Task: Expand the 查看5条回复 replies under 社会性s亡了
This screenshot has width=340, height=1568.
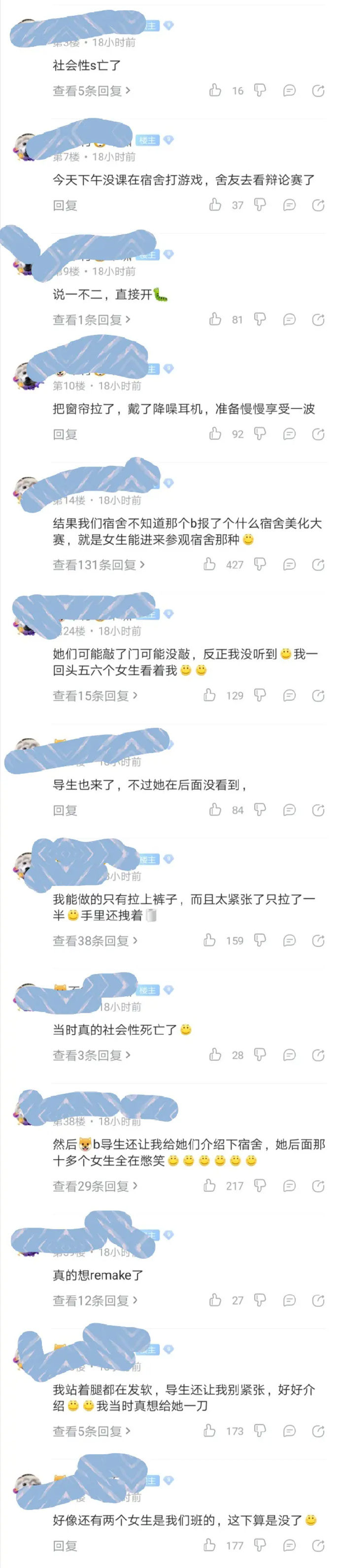Action: 91,91
